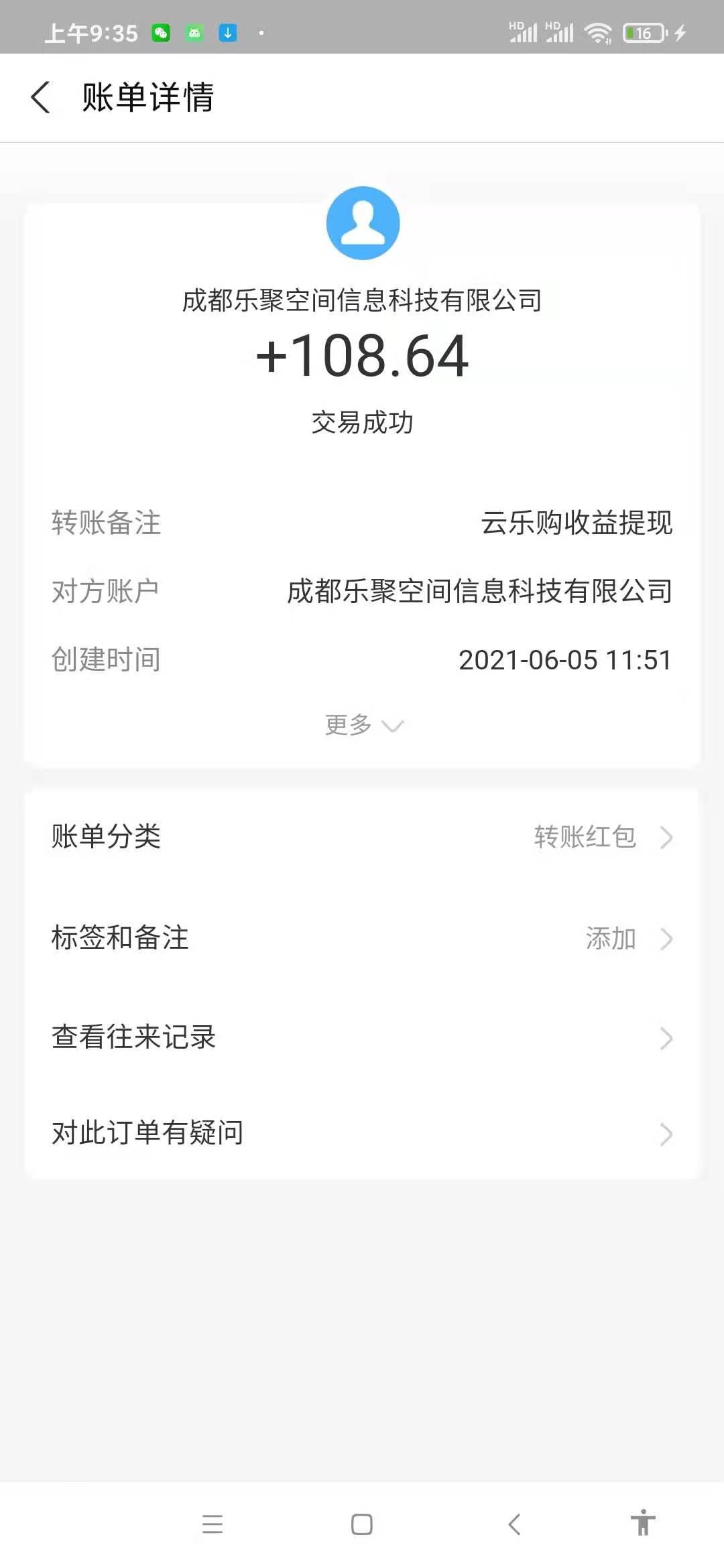The height and width of the screenshot is (1568, 724).
Task: Open 查看往来记录 to view transaction history
Action: point(362,1037)
